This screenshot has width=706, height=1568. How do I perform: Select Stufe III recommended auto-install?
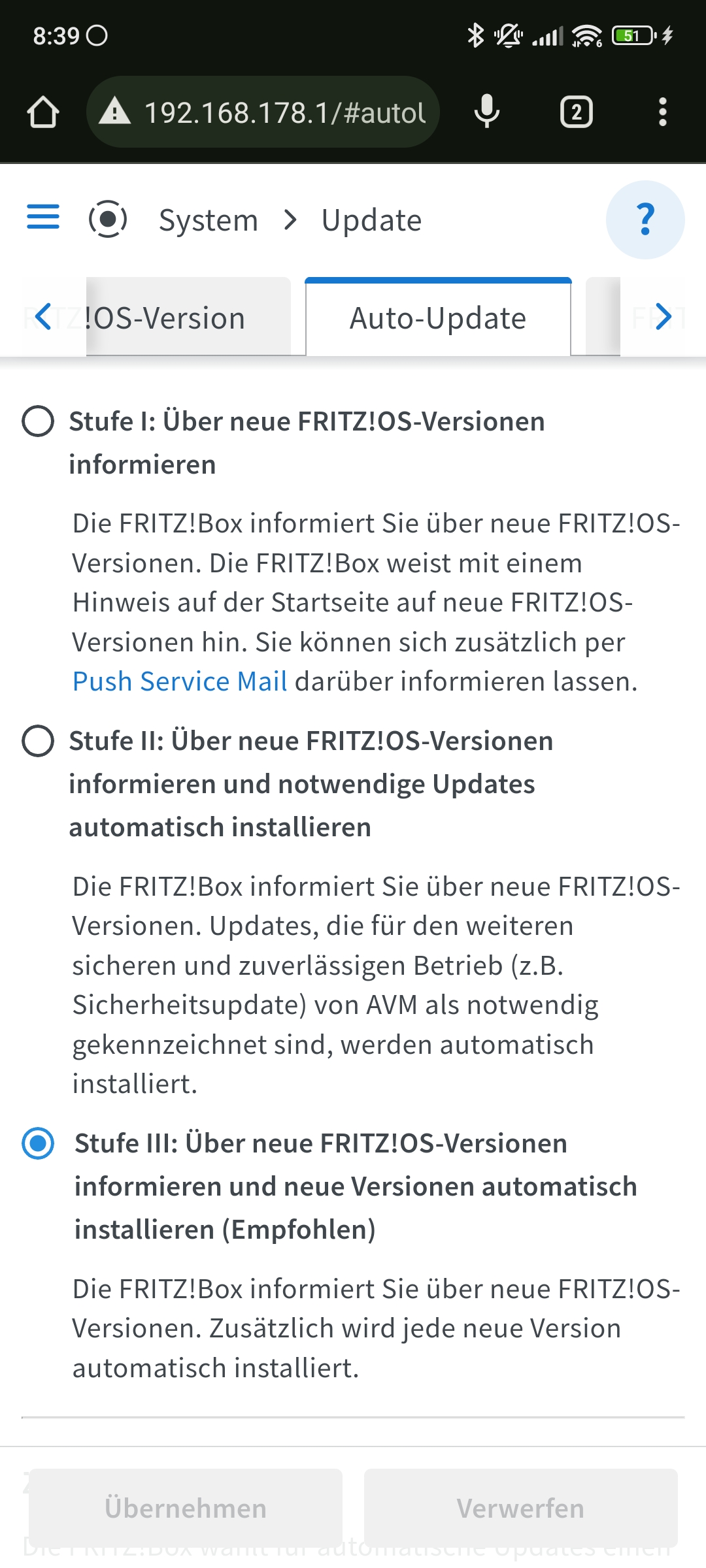(38, 1143)
